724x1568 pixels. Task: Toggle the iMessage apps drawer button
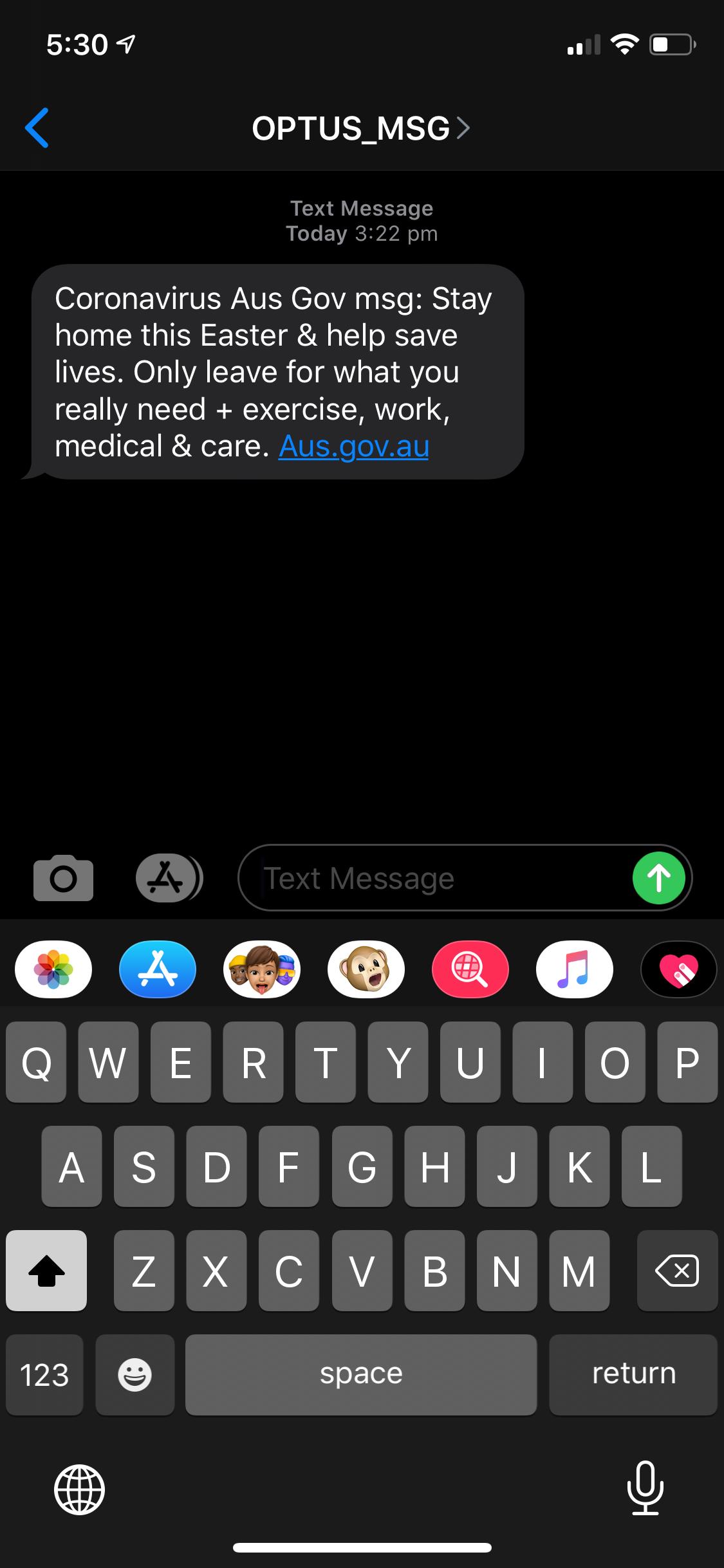(169, 878)
